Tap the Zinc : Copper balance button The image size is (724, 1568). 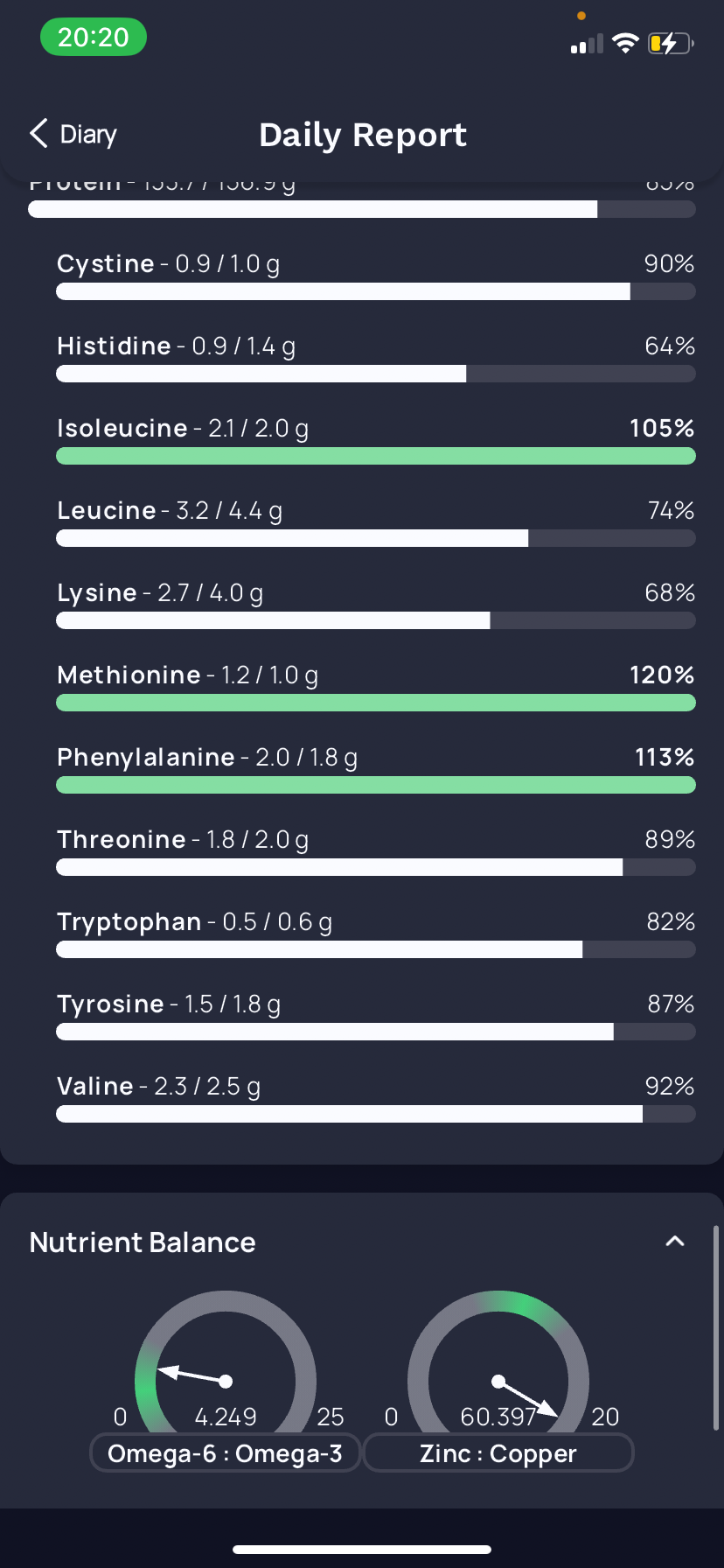498,1453
